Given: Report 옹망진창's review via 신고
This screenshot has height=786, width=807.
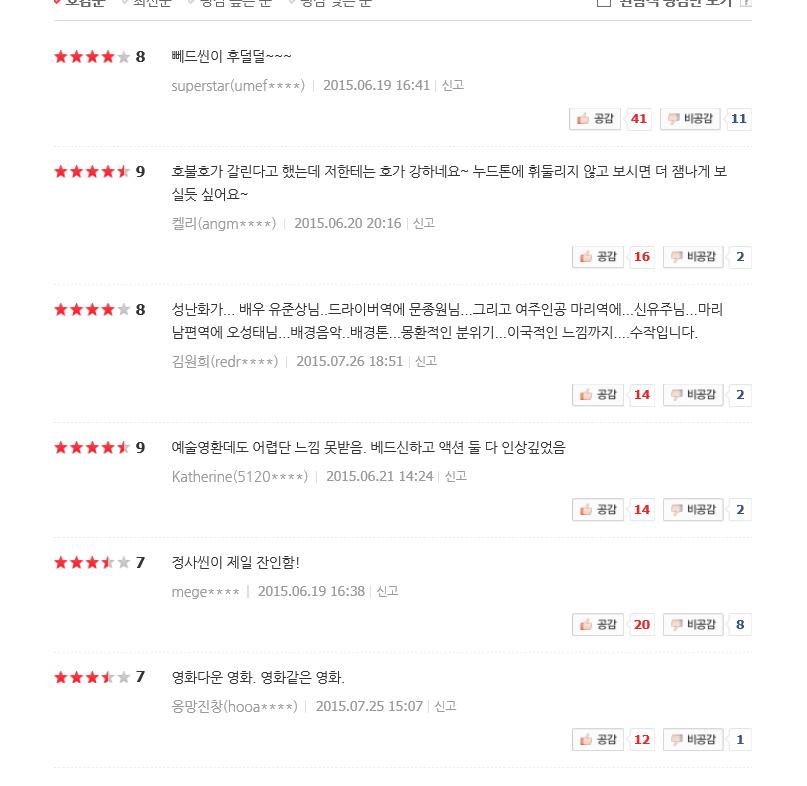Looking at the screenshot, I should pyautogui.click(x=445, y=707).
